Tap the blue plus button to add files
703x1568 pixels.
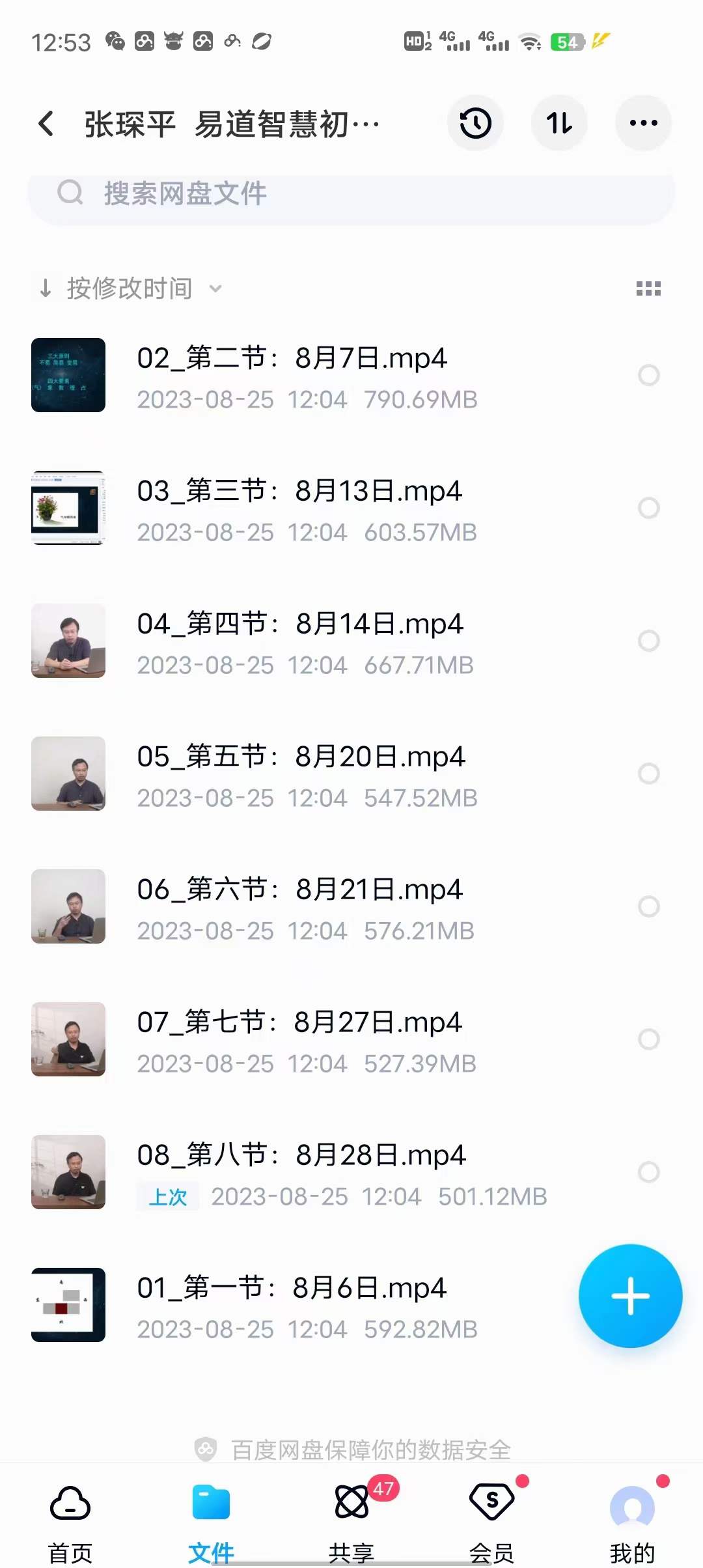pos(629,1296)
